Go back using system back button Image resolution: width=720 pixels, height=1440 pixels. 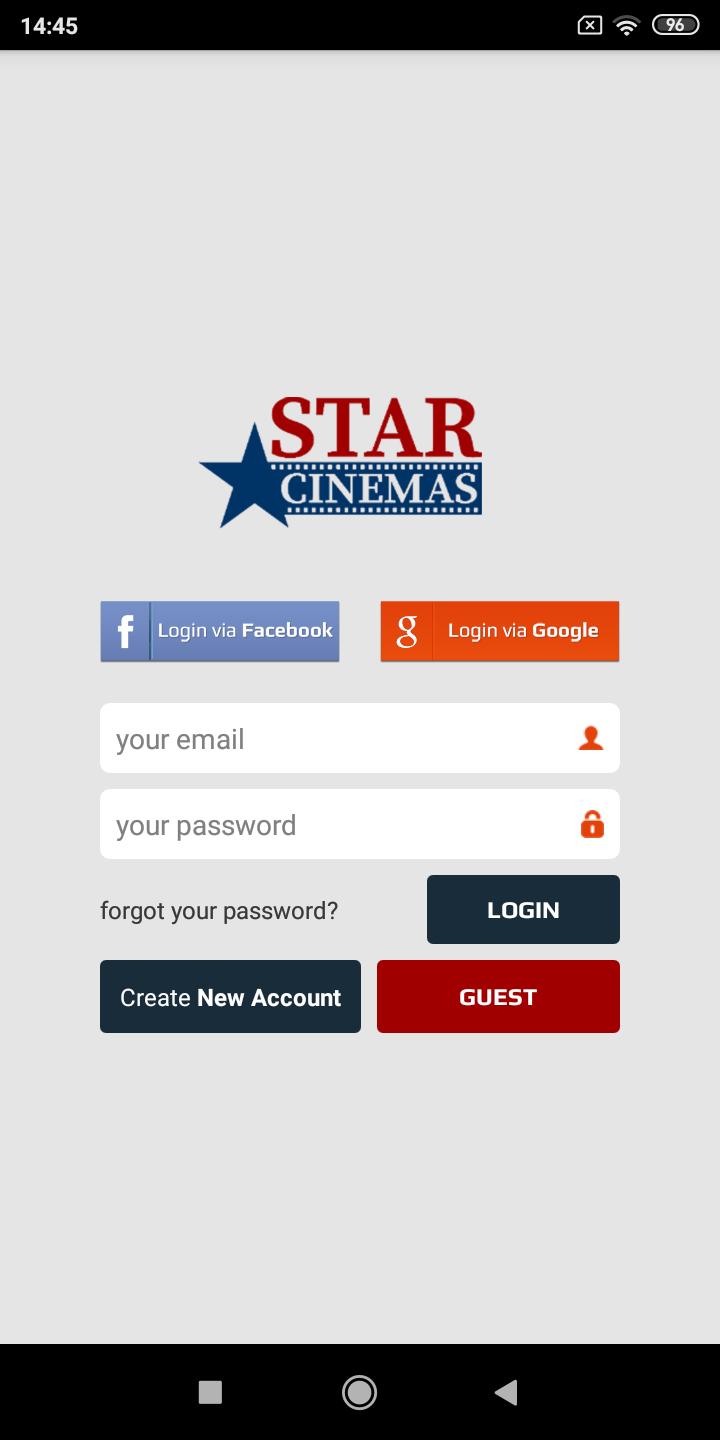click(507, 1392)
